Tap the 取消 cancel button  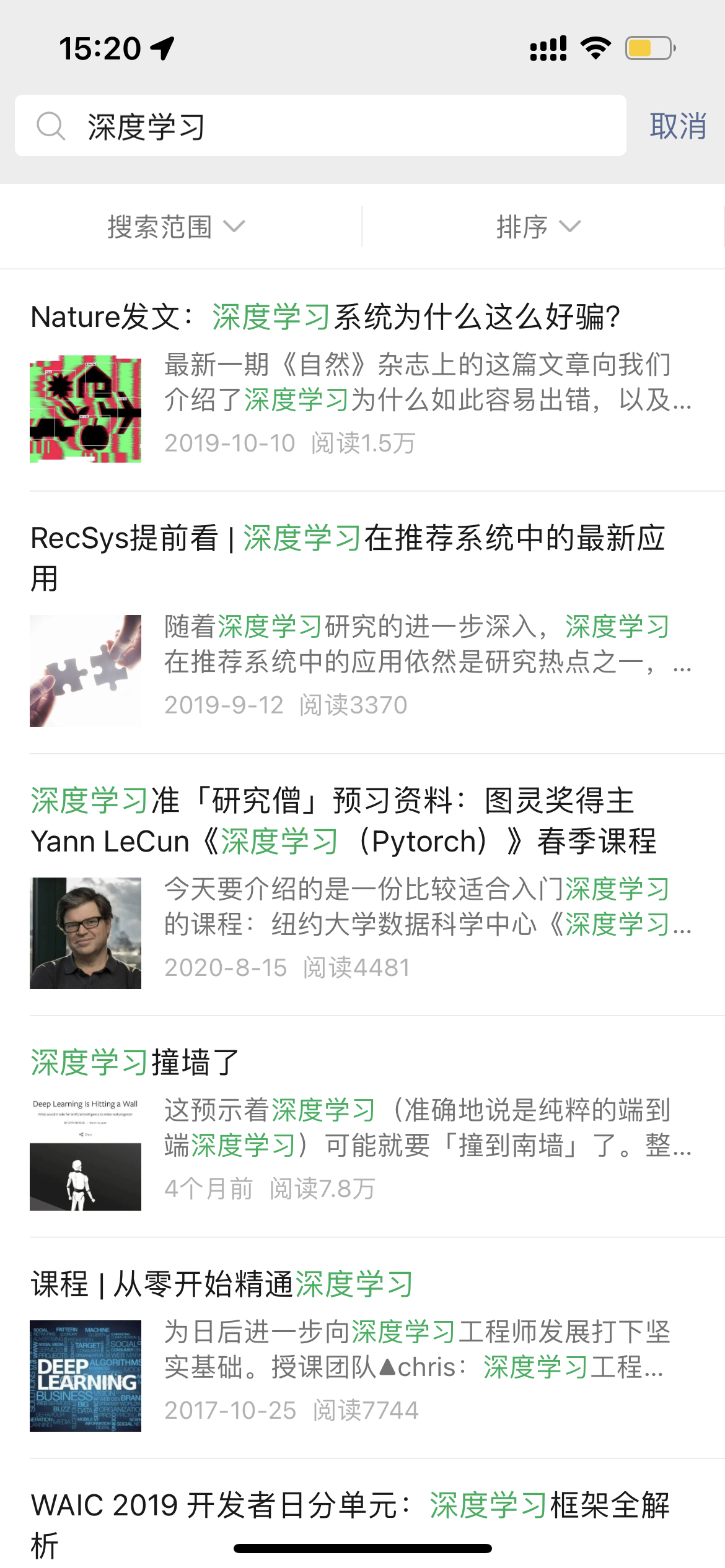[678, 126]
